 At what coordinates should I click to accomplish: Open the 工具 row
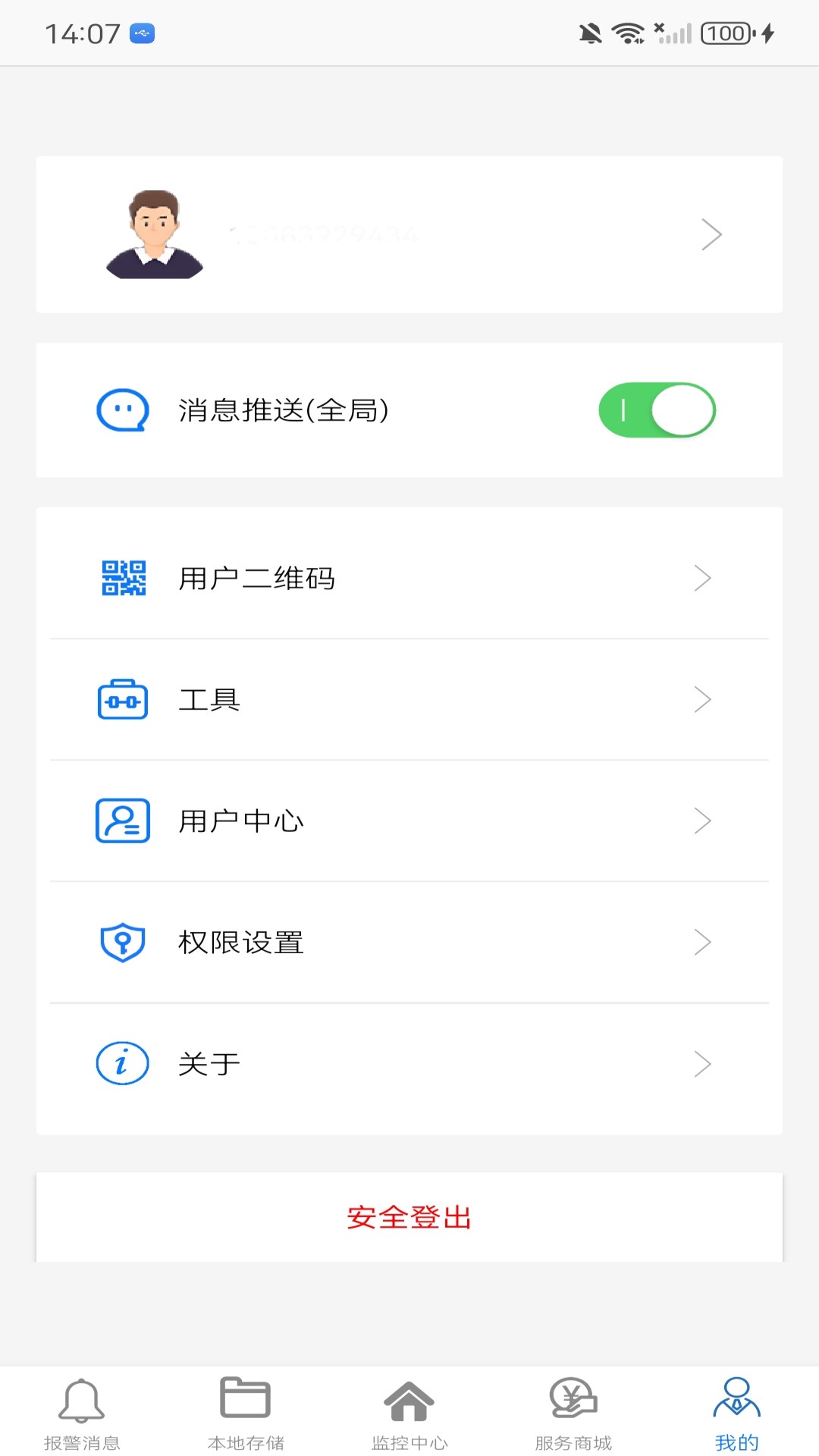[409, 700]
